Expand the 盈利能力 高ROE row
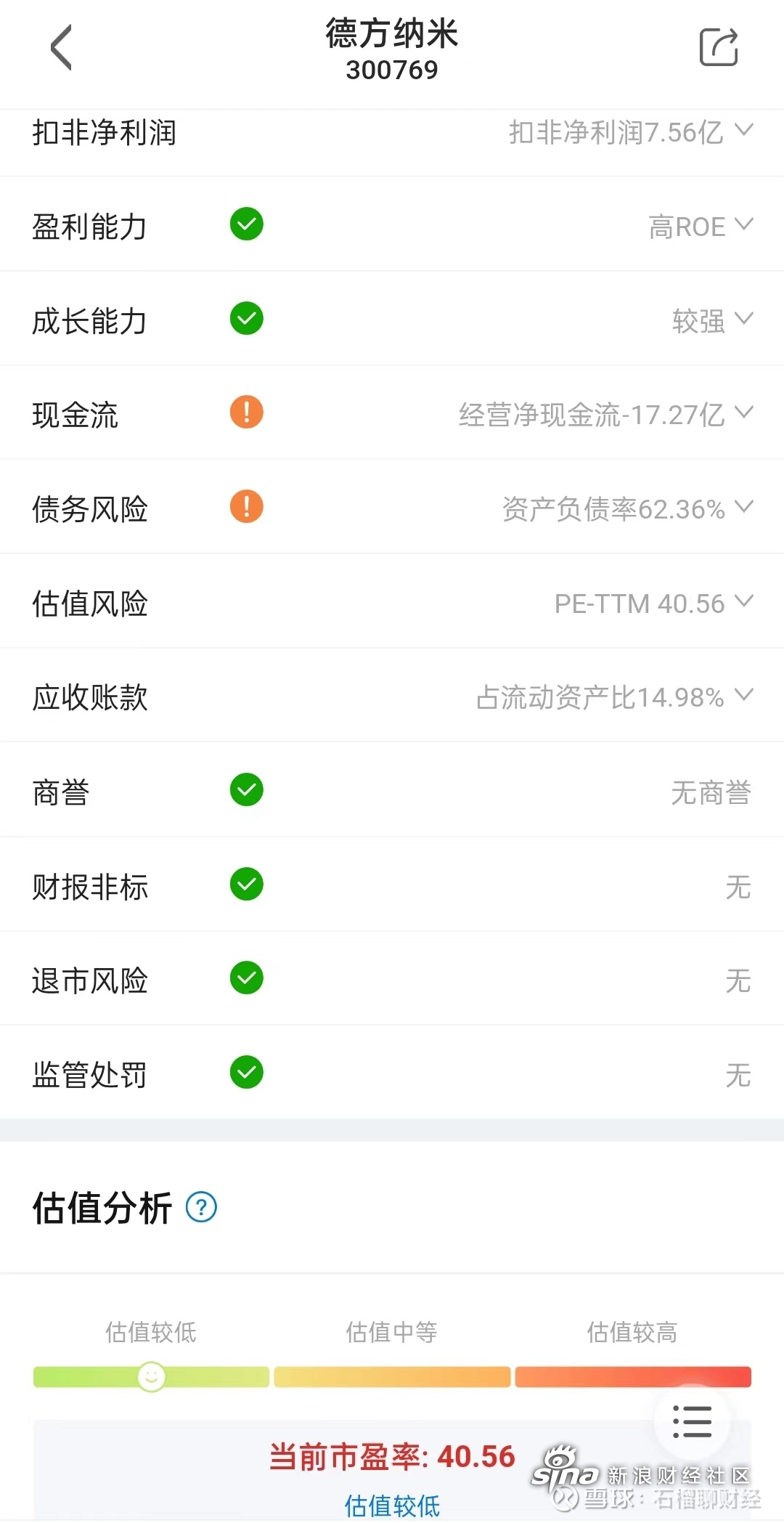This screenshot has width=784, height=1523. pyautogui.click(x=392, y=224)
